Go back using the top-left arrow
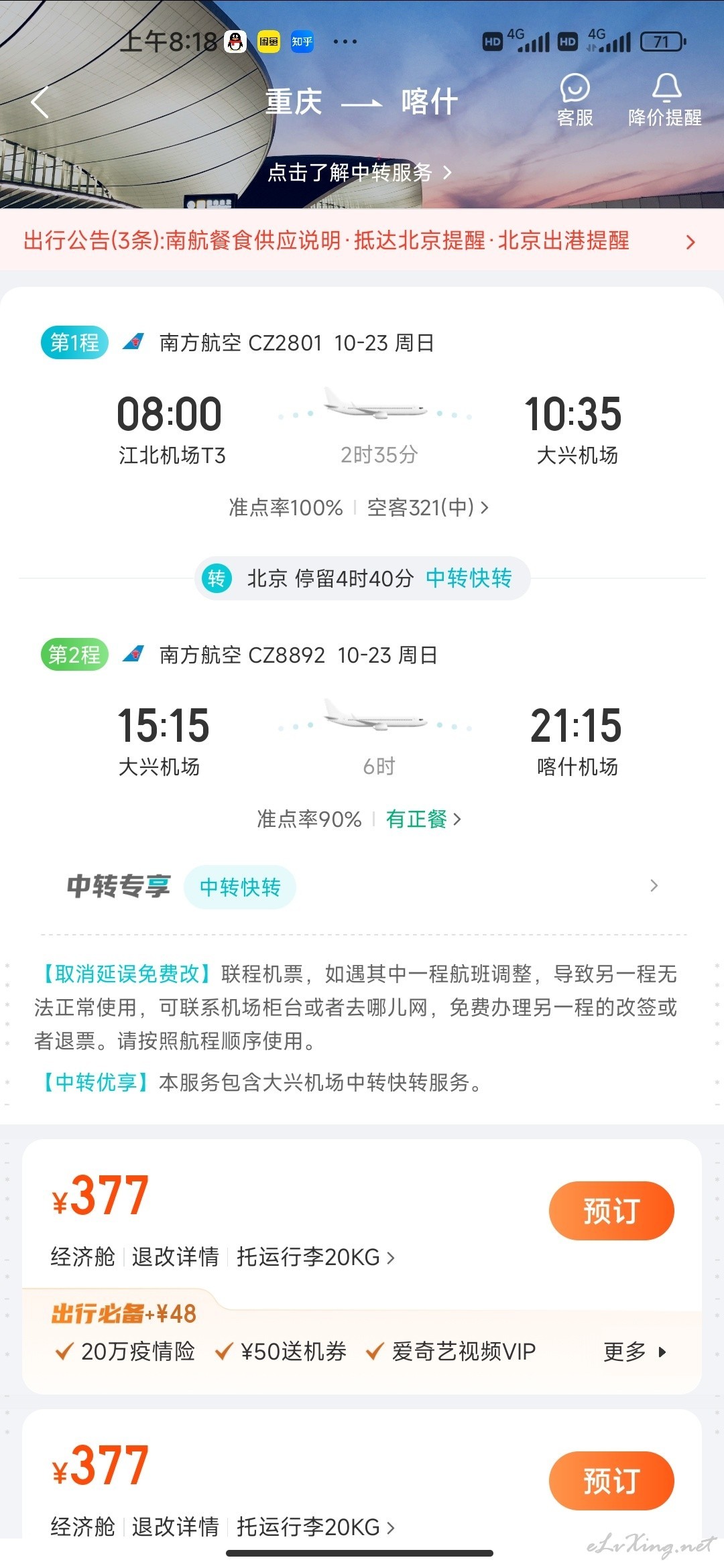Image resolution: width=724 pixels, height=1568 pixels. click(x=40, y=103)
